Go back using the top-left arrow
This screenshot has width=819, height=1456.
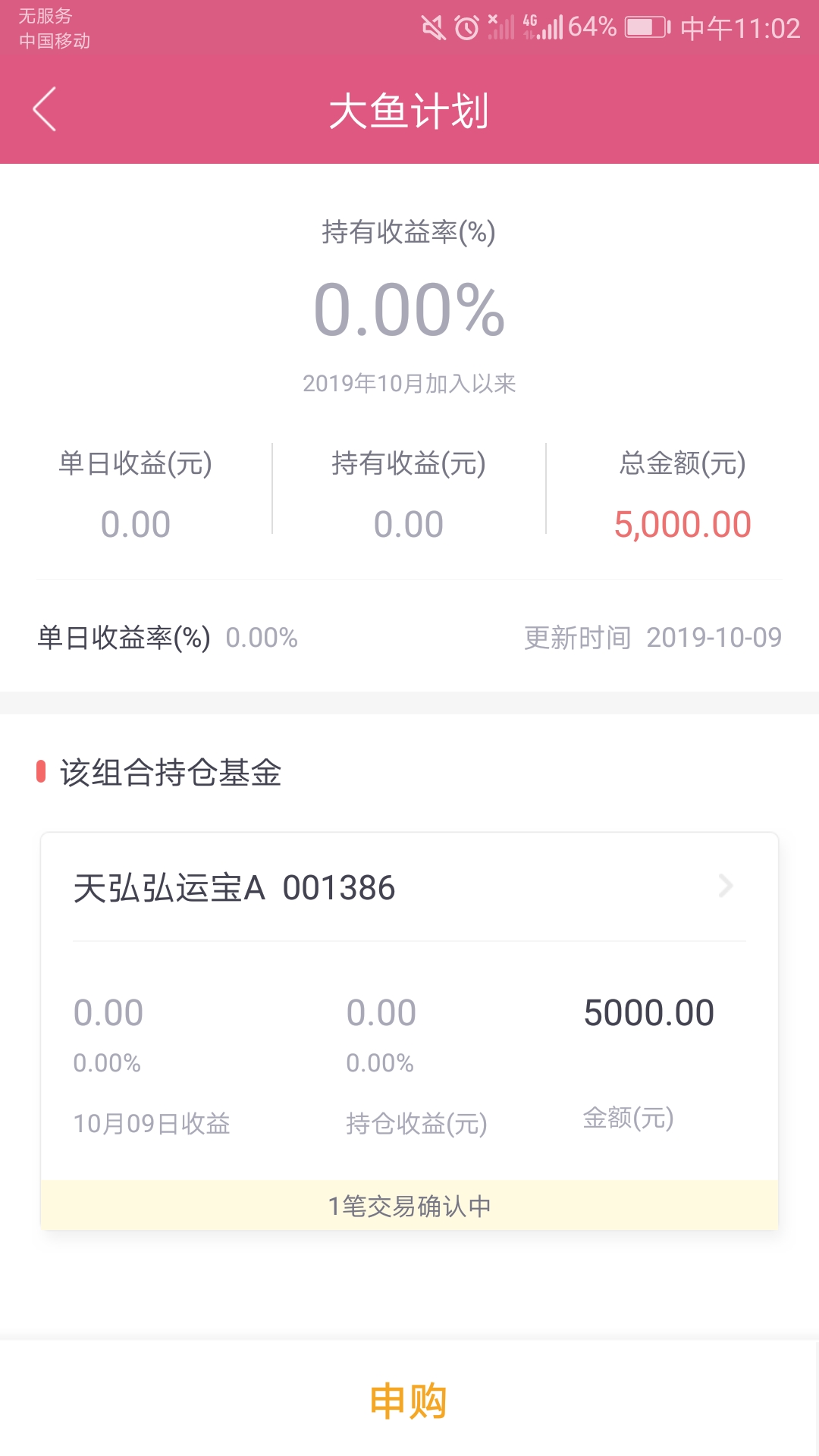tap(45, 109)
